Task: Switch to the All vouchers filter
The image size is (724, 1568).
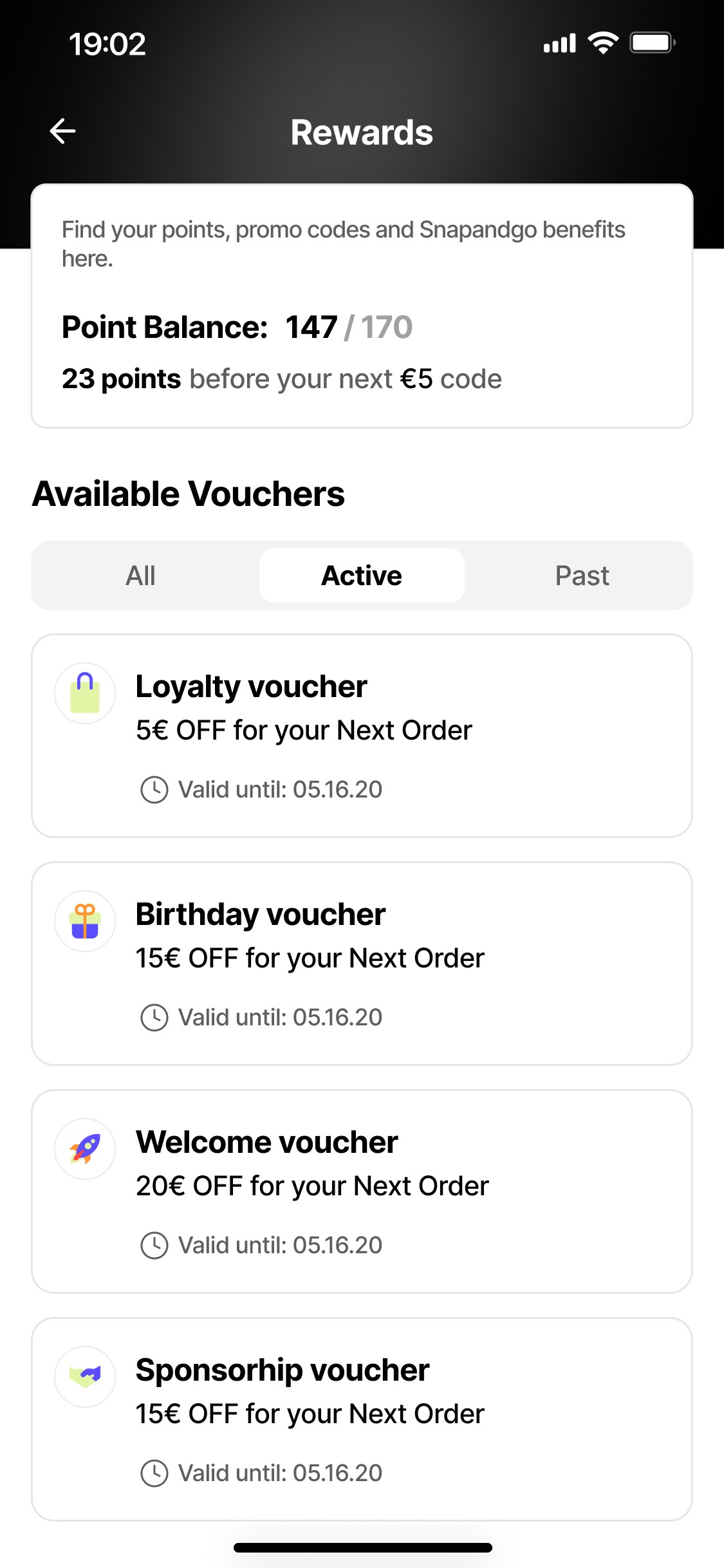Action: pos(140,575)
